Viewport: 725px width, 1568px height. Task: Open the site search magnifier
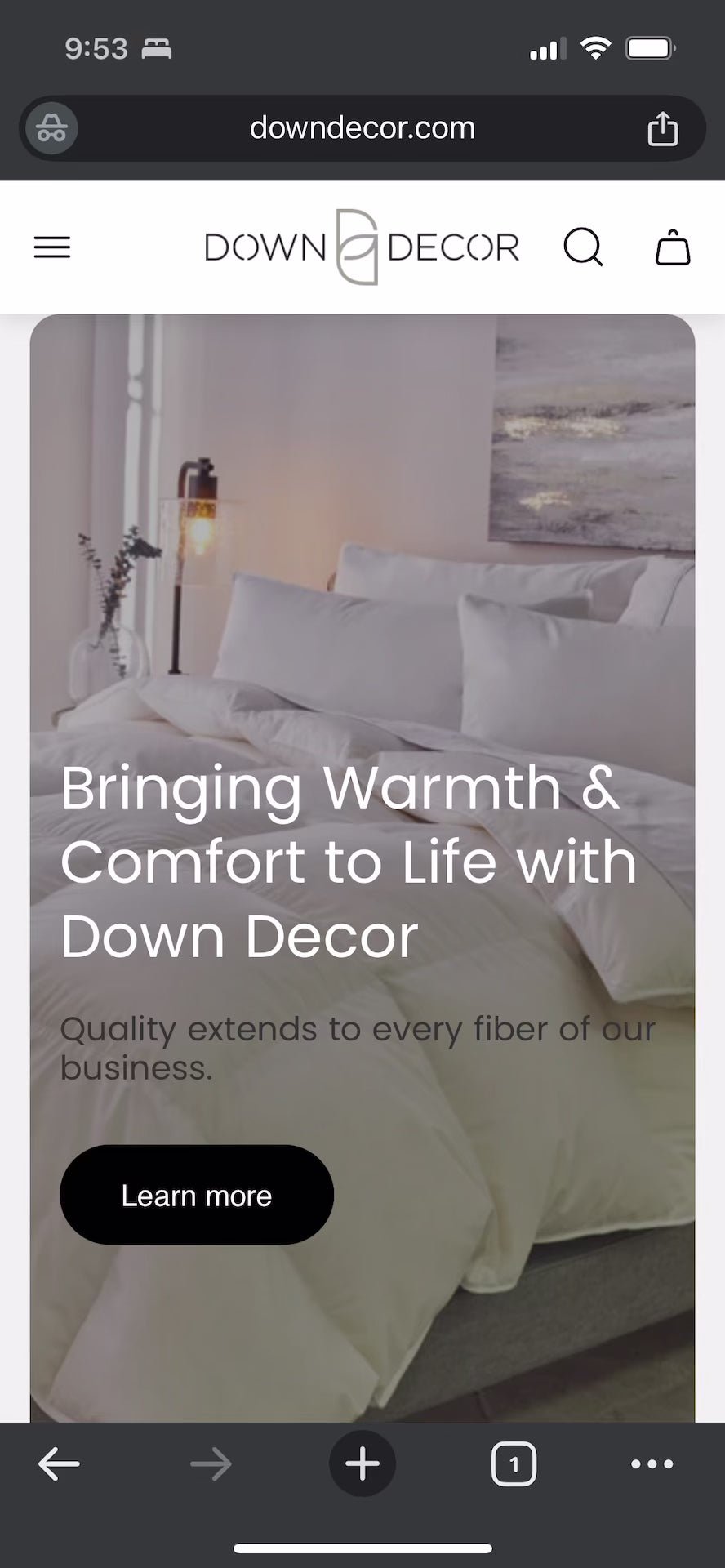tap(583, 247)
